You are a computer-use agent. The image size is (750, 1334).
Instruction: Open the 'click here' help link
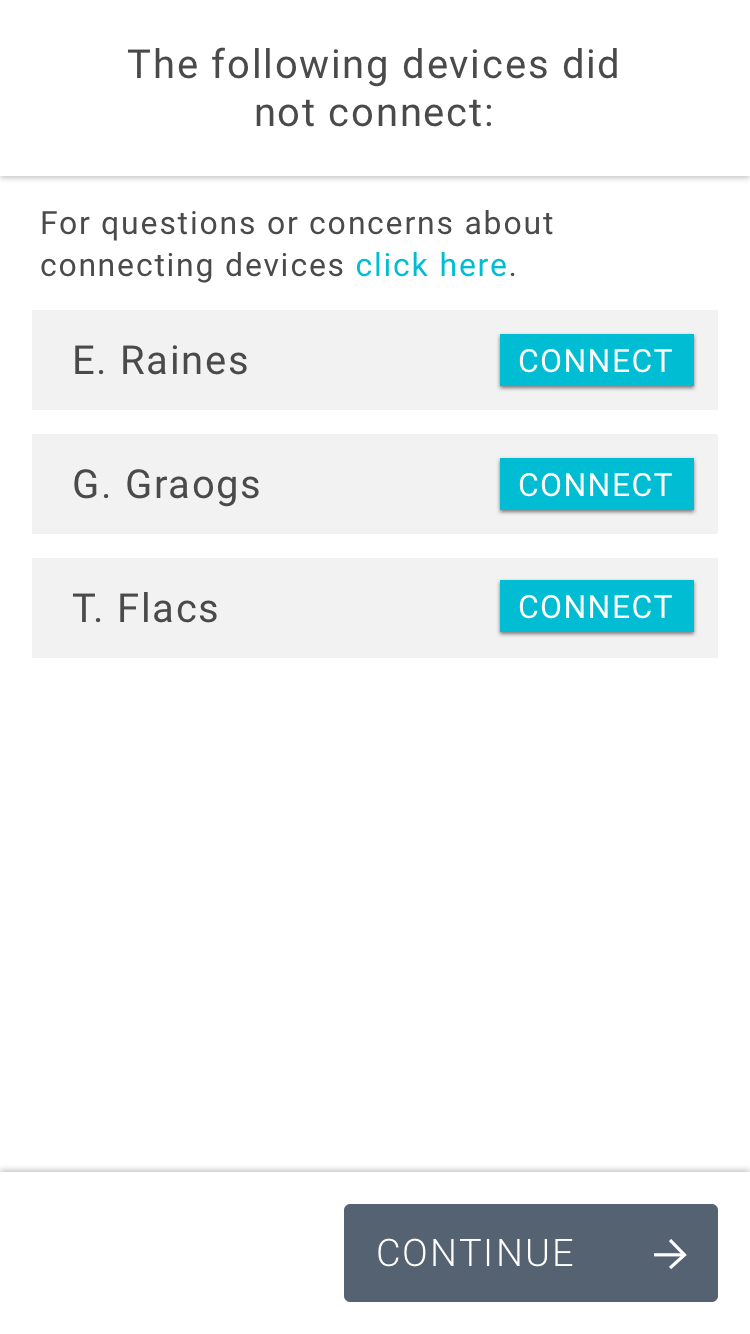click(x=431, y=266)
